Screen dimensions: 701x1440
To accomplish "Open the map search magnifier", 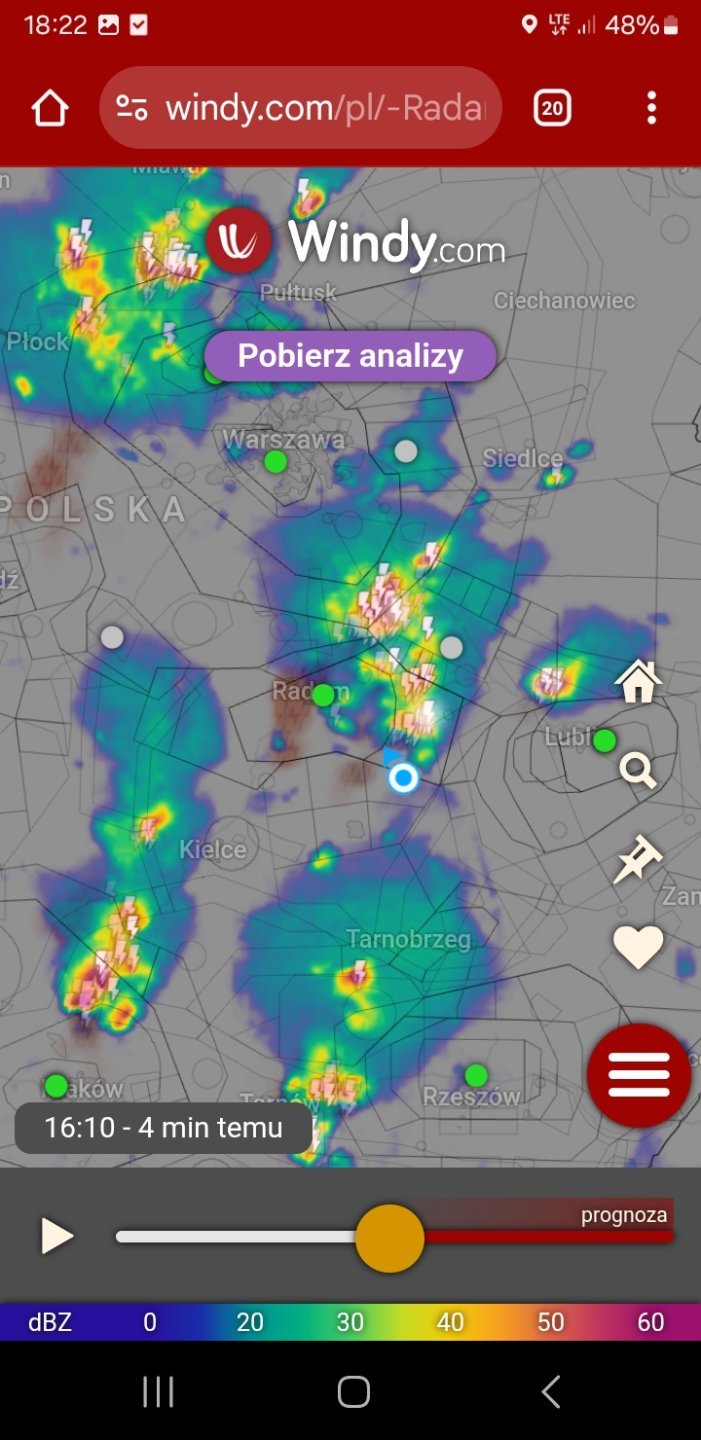I will click(x=638, y=771).
